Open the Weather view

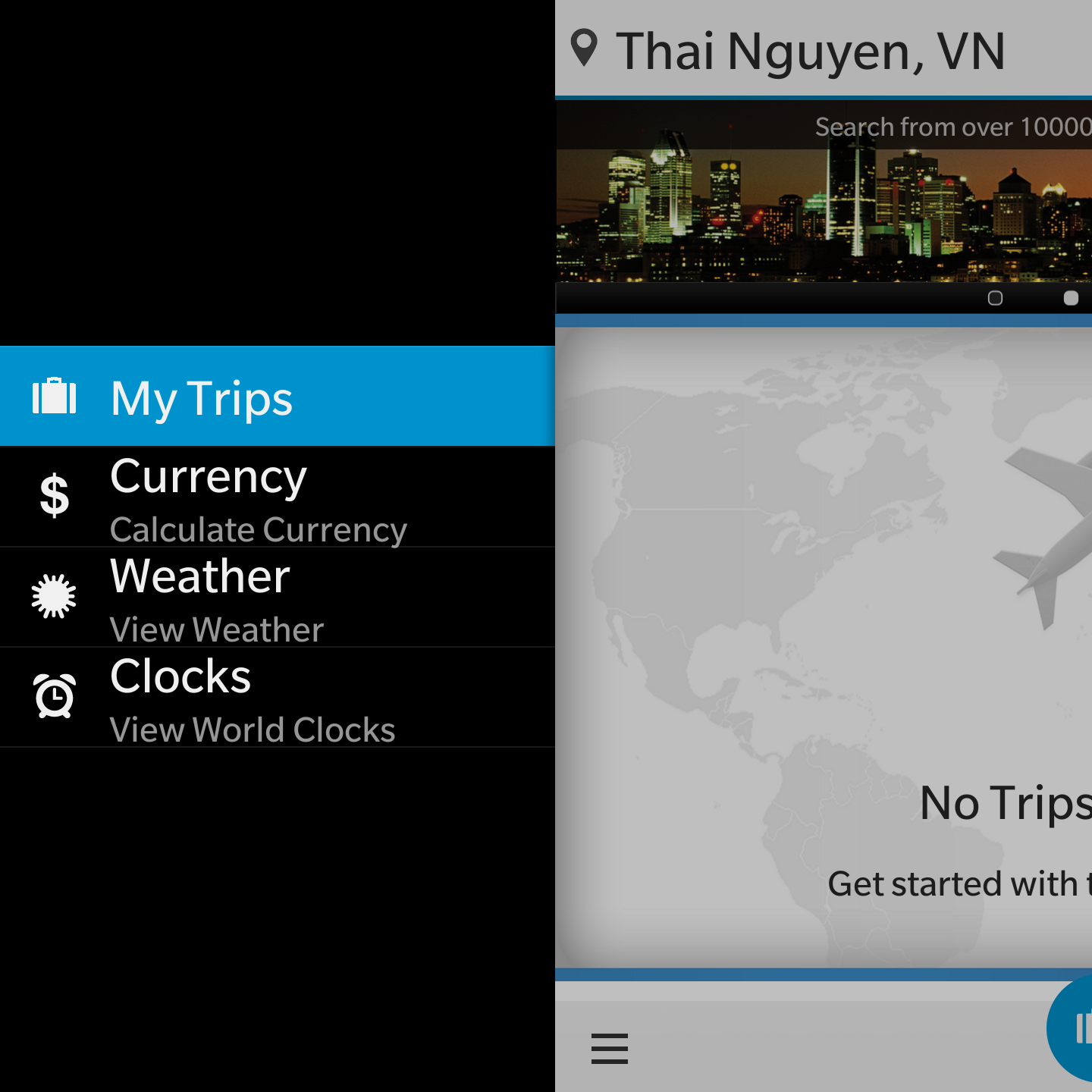277,598
